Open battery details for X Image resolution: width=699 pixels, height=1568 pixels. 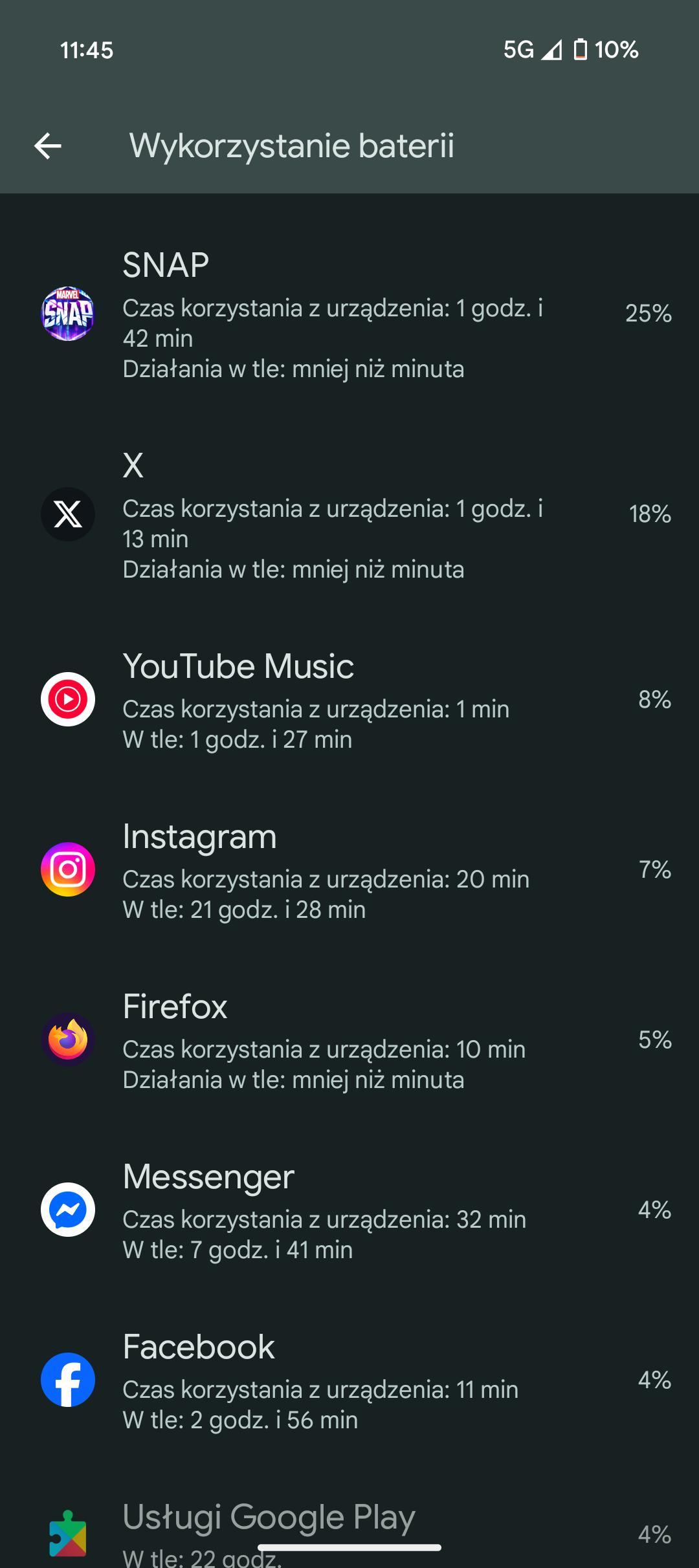pos(349,516)
